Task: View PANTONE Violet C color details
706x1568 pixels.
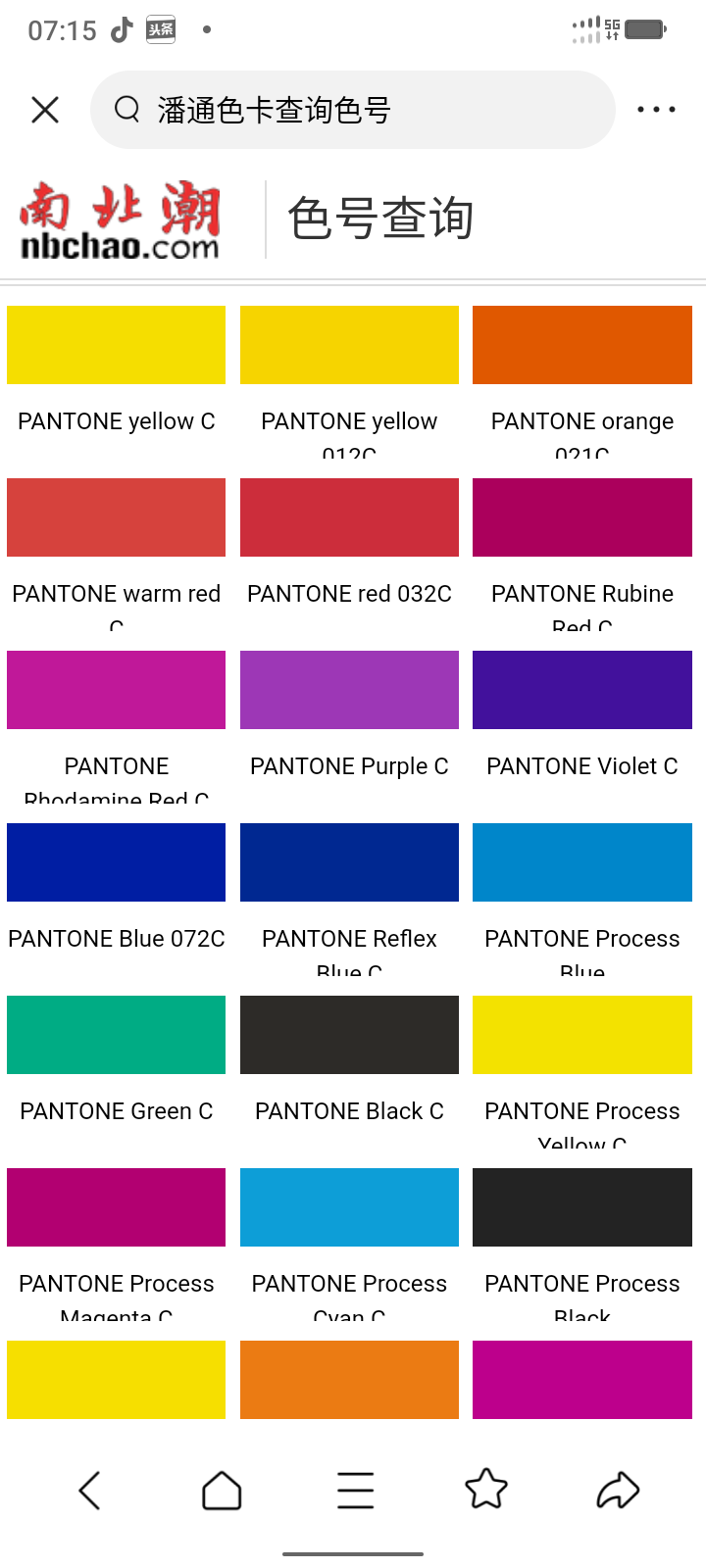Action: click(x=582, y=690)
